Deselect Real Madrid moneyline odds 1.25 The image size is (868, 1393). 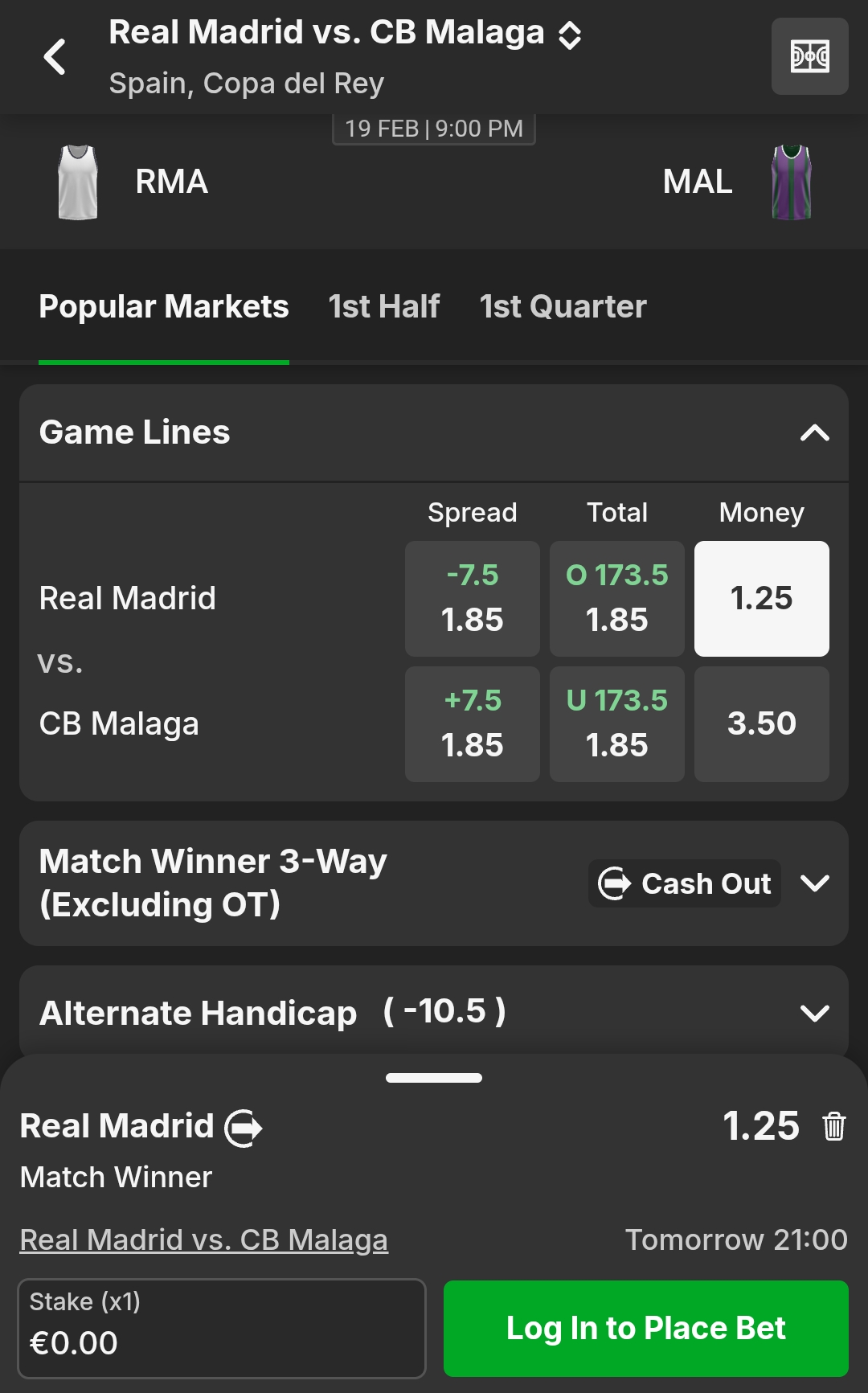tap(762, 599)
